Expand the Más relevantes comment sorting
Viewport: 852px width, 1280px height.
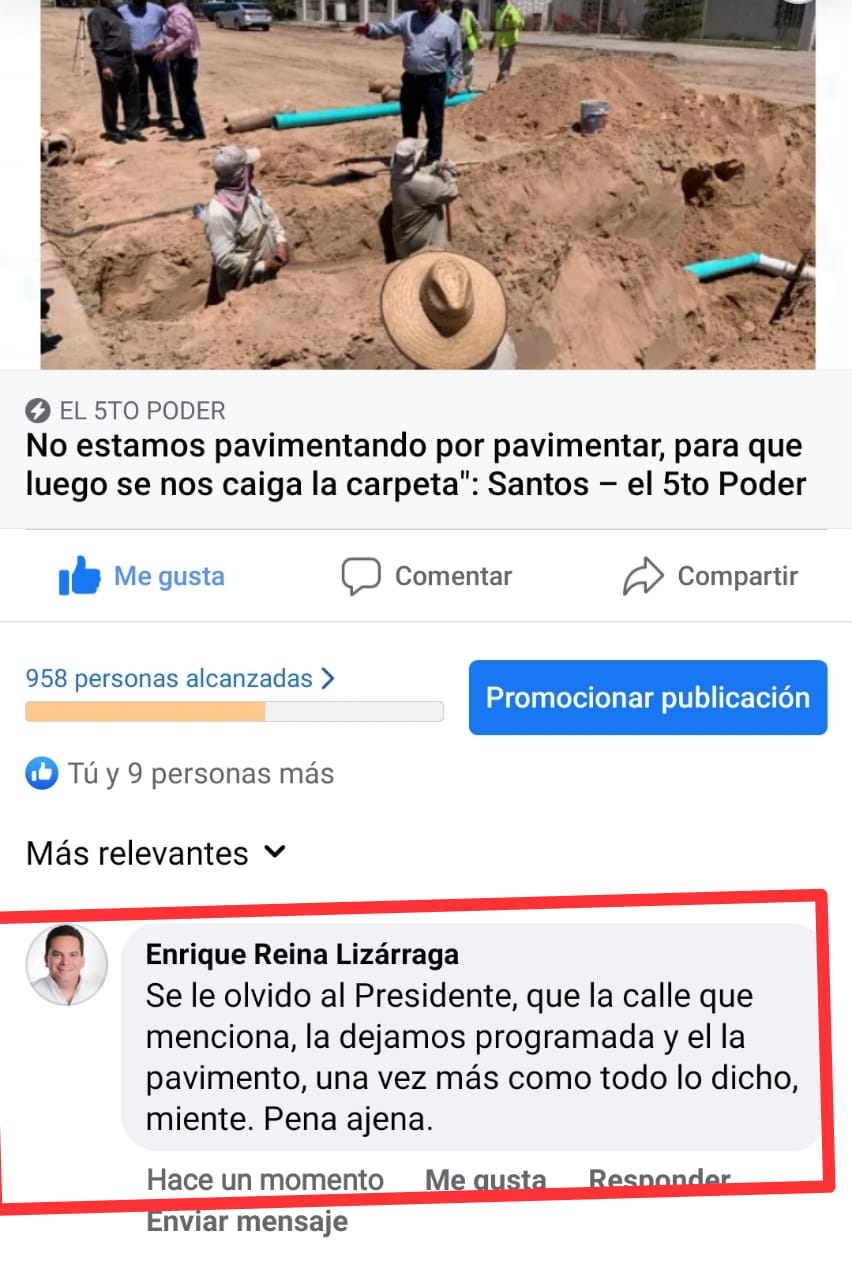point(156,853)
